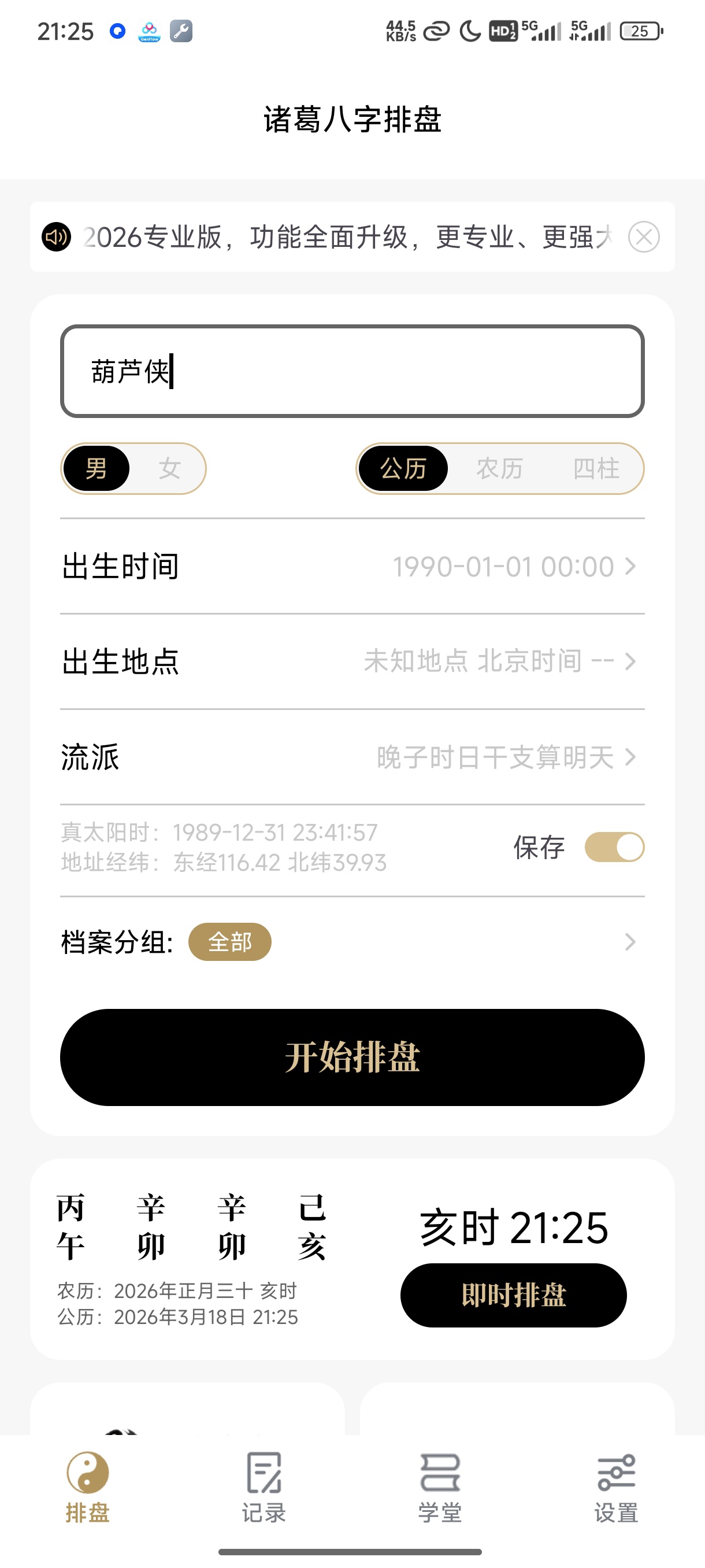Image resolution: width=705 pixels, height=1568 pixels.
Task: Open 档案分组 group selection
Action: (x=352, y=942)
